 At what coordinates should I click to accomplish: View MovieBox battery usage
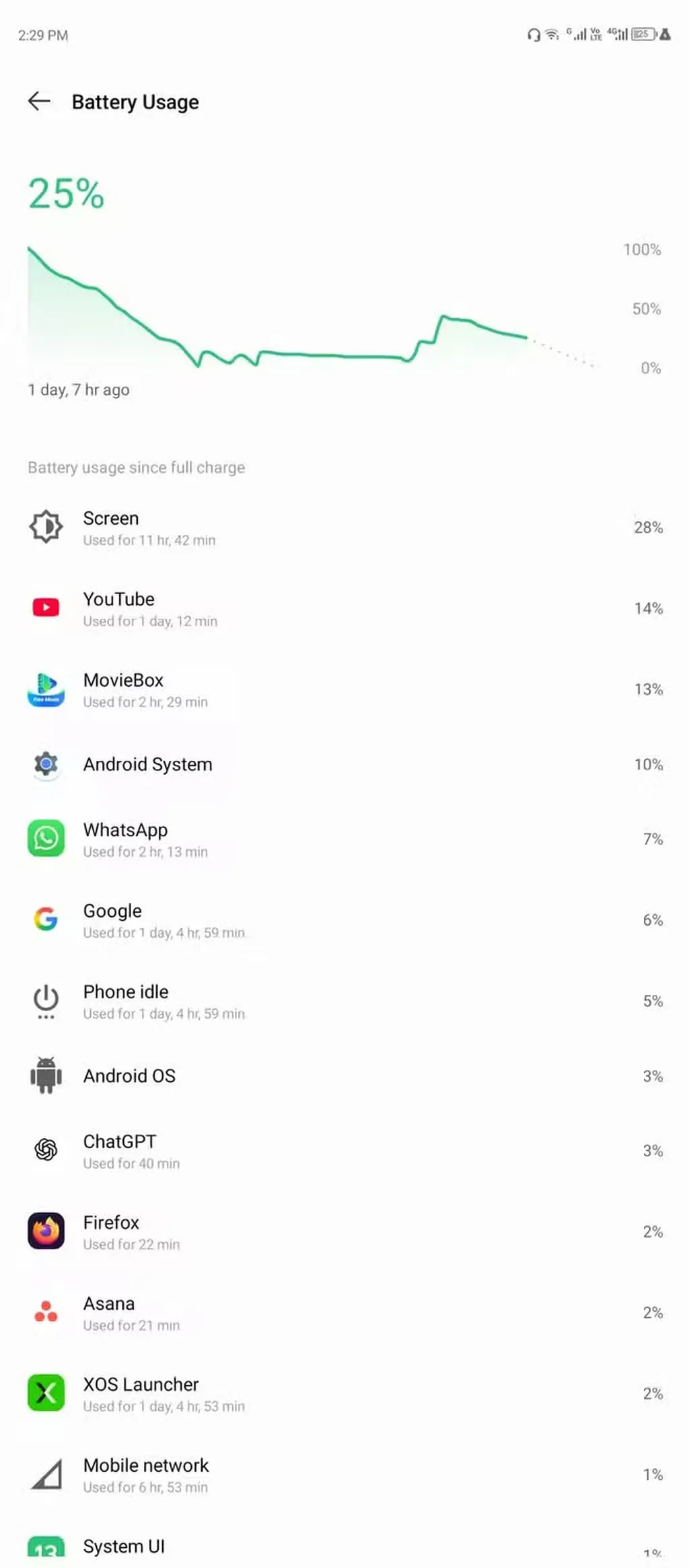pyautogui.click(x=344, y=689)
